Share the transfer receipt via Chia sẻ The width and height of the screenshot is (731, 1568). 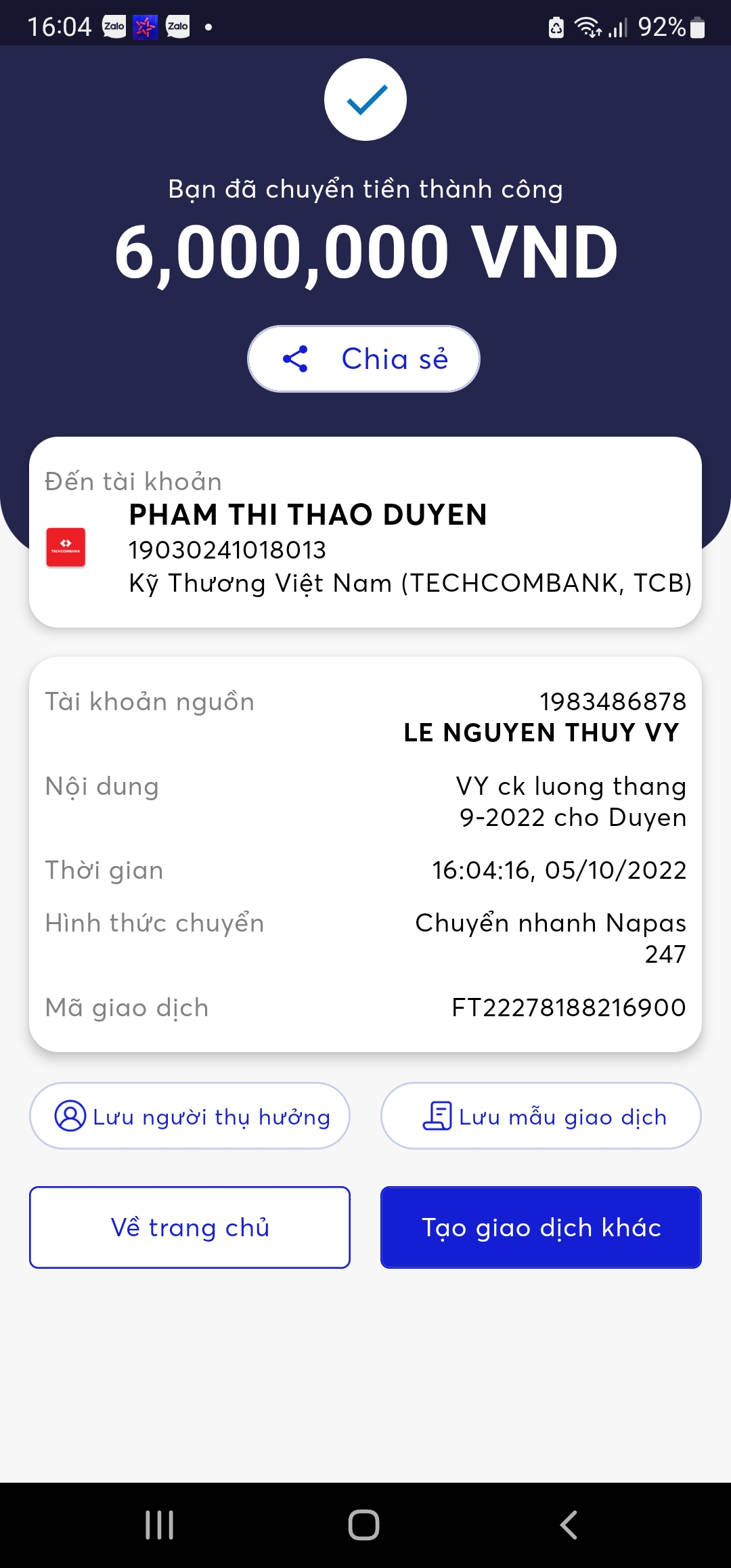tap(363, 359)
